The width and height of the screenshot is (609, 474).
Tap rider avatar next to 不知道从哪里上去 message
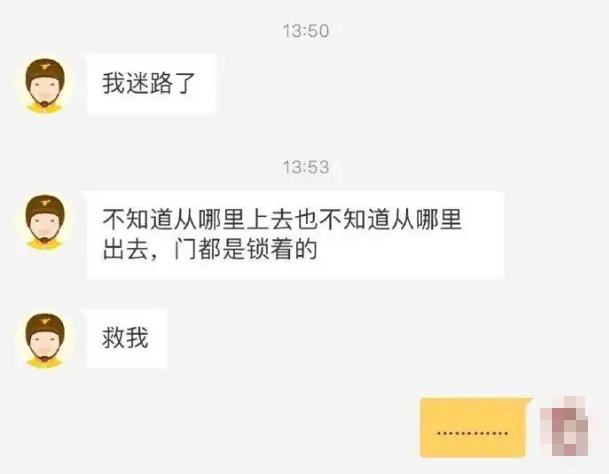45,222
